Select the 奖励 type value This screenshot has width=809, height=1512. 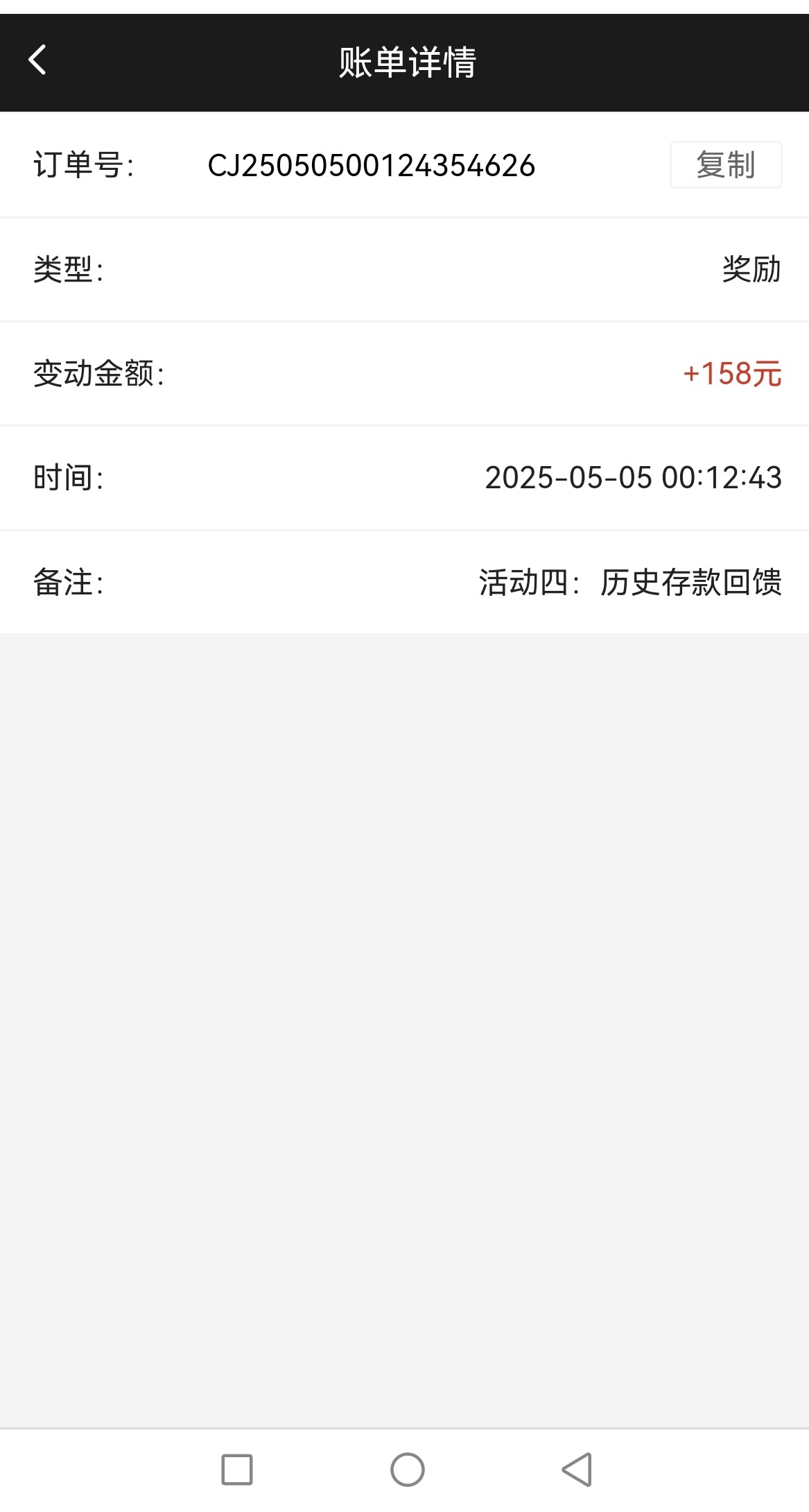click(x=749, y=270)
